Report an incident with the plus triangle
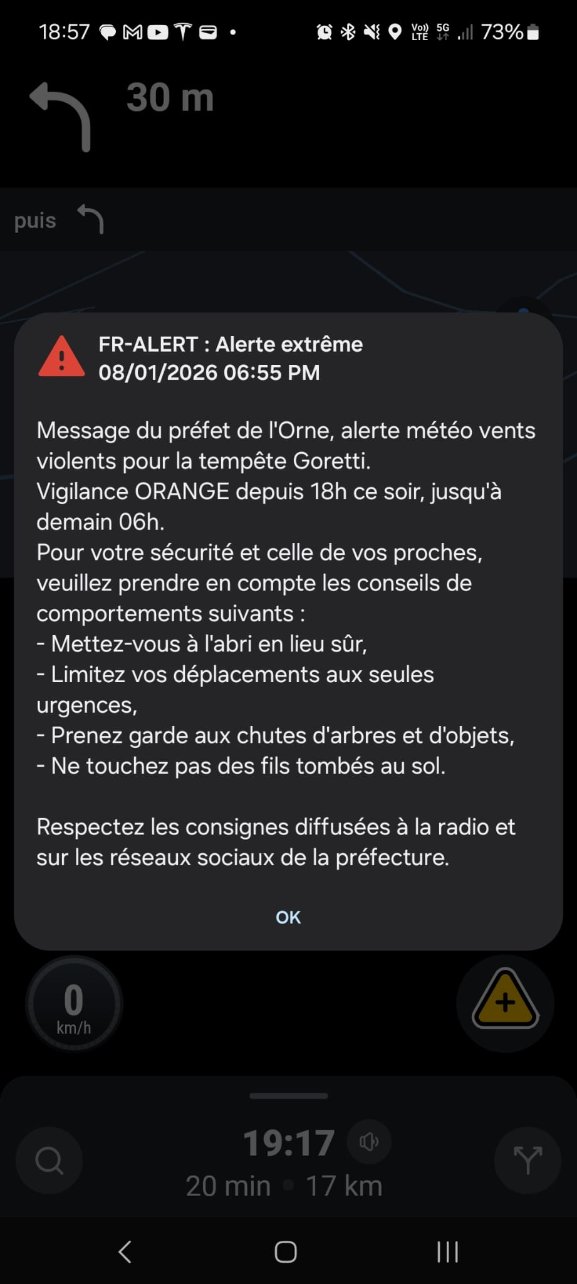Image resolution: width=577 pixels, height=1284 pixels. click(x=505, y=1003)
